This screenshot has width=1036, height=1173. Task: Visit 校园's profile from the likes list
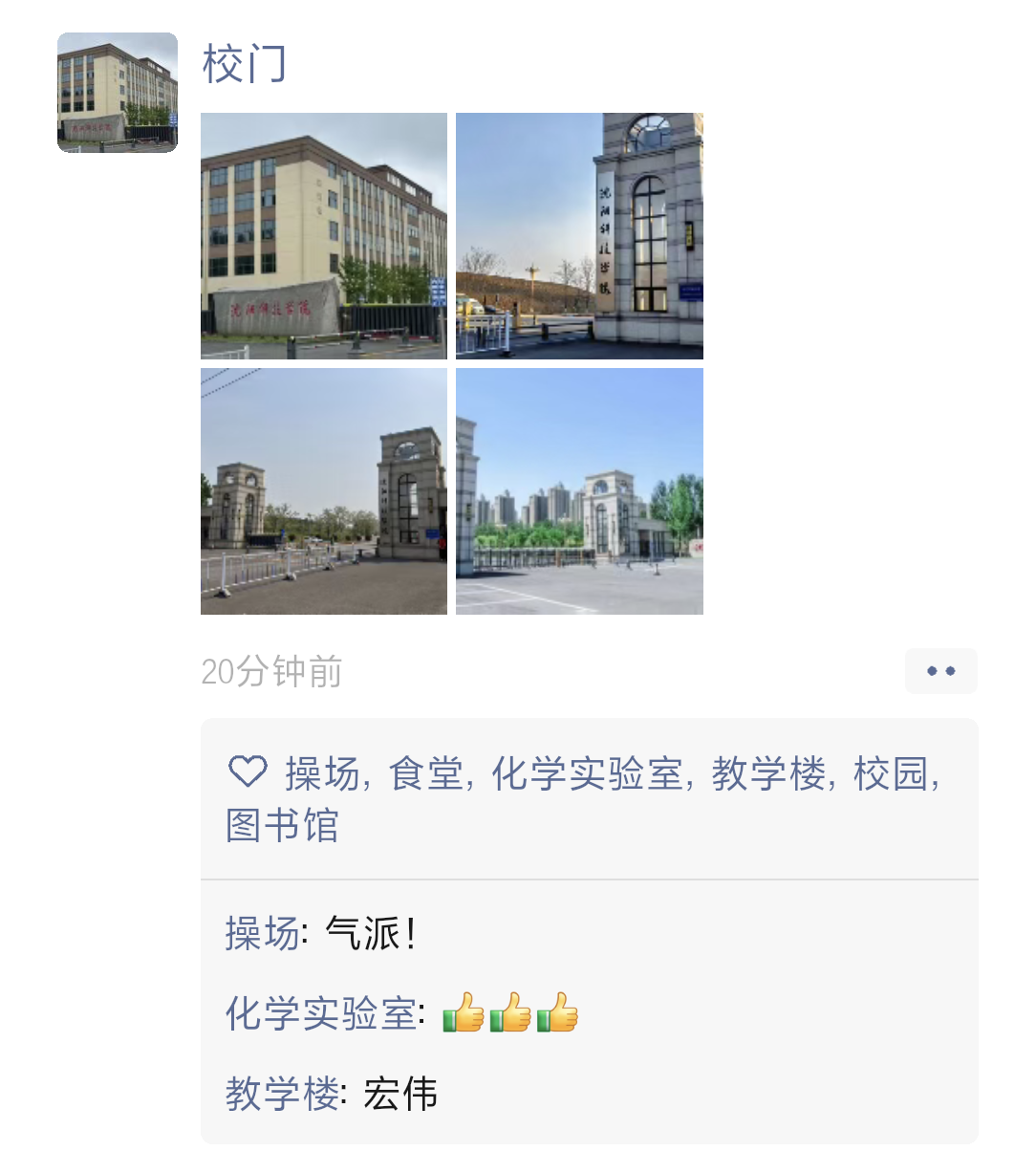pyautogui.click(x=891, y=773)
